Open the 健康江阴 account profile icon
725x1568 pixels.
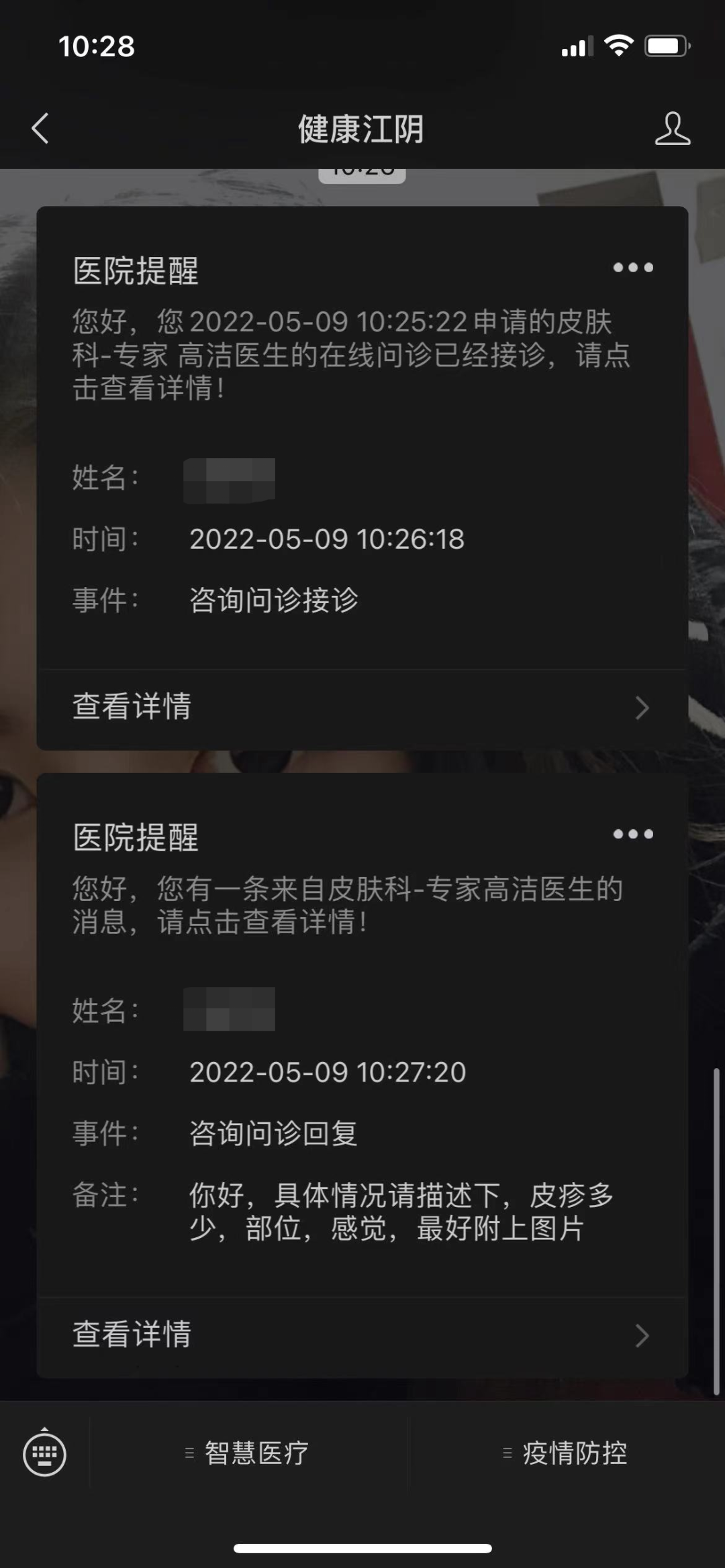(x=672, y=128)
